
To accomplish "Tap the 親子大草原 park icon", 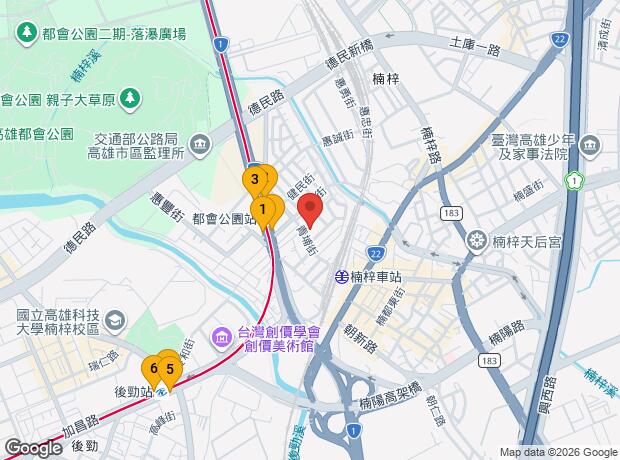I will pos(130,99).
